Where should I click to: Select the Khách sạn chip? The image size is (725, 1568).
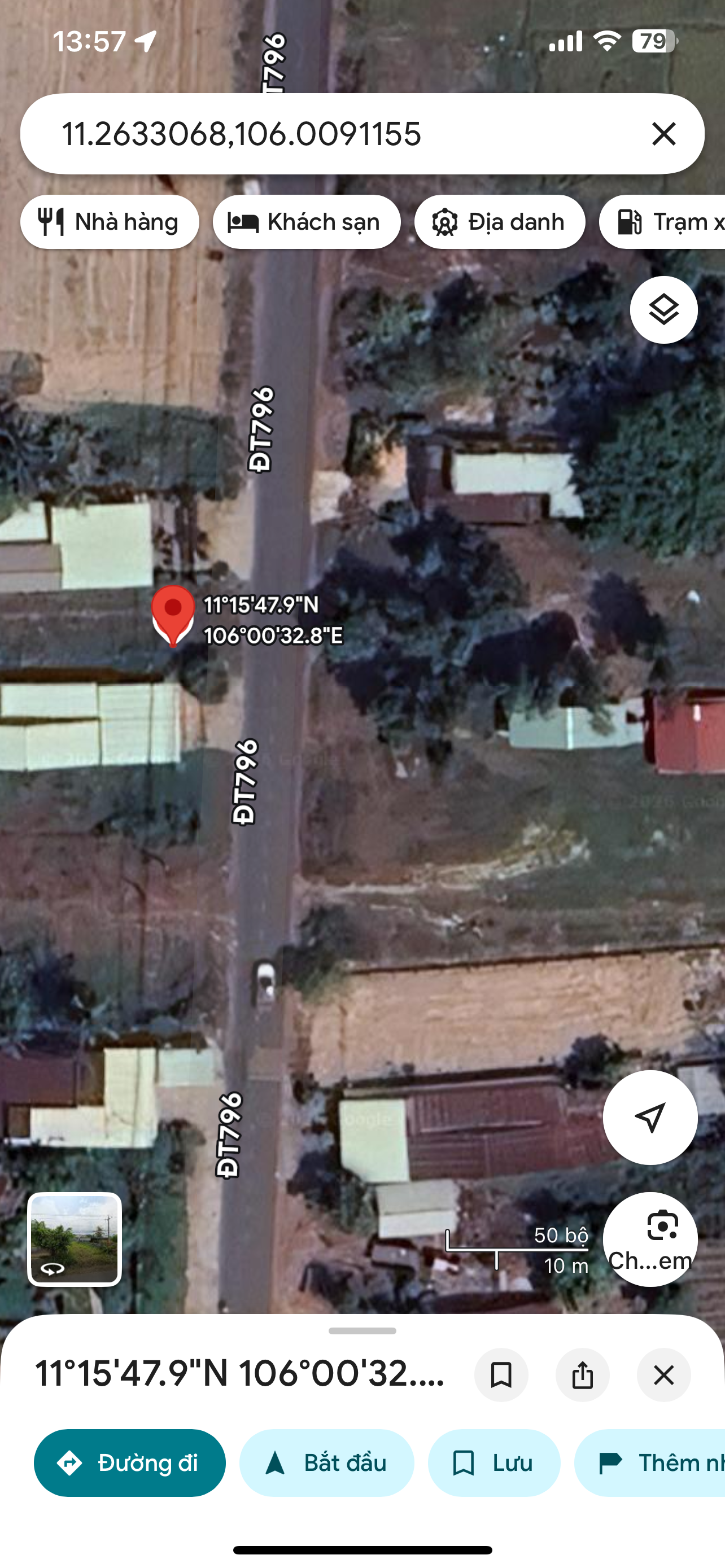307,222
